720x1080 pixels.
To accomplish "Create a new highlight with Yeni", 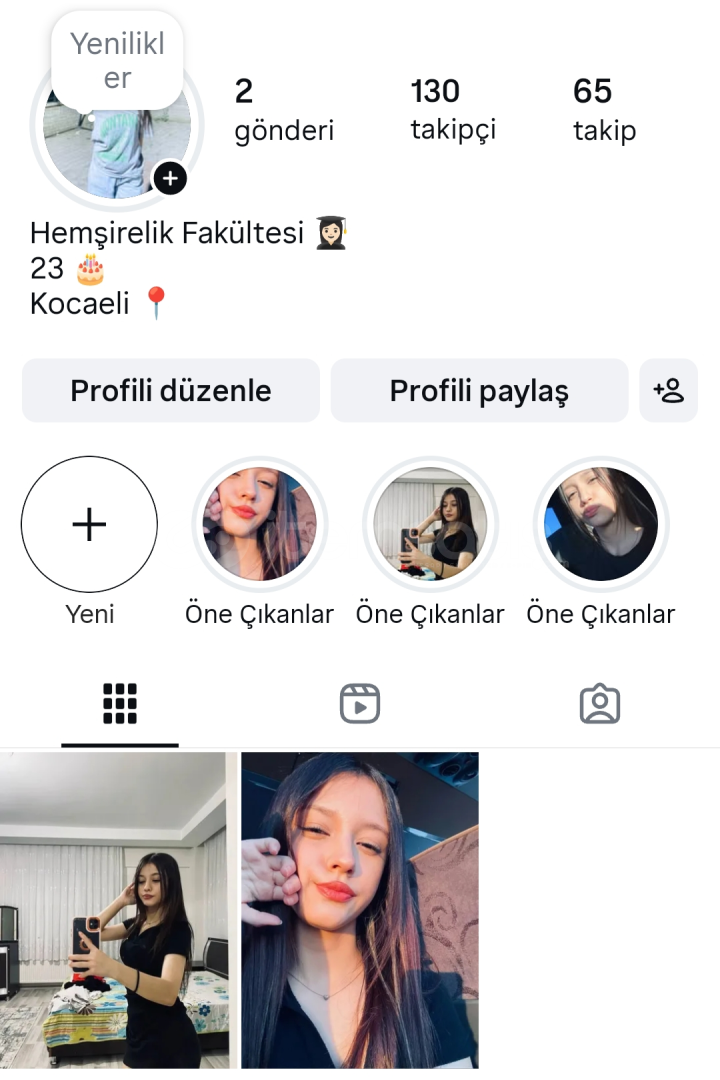I will point(90,525).
